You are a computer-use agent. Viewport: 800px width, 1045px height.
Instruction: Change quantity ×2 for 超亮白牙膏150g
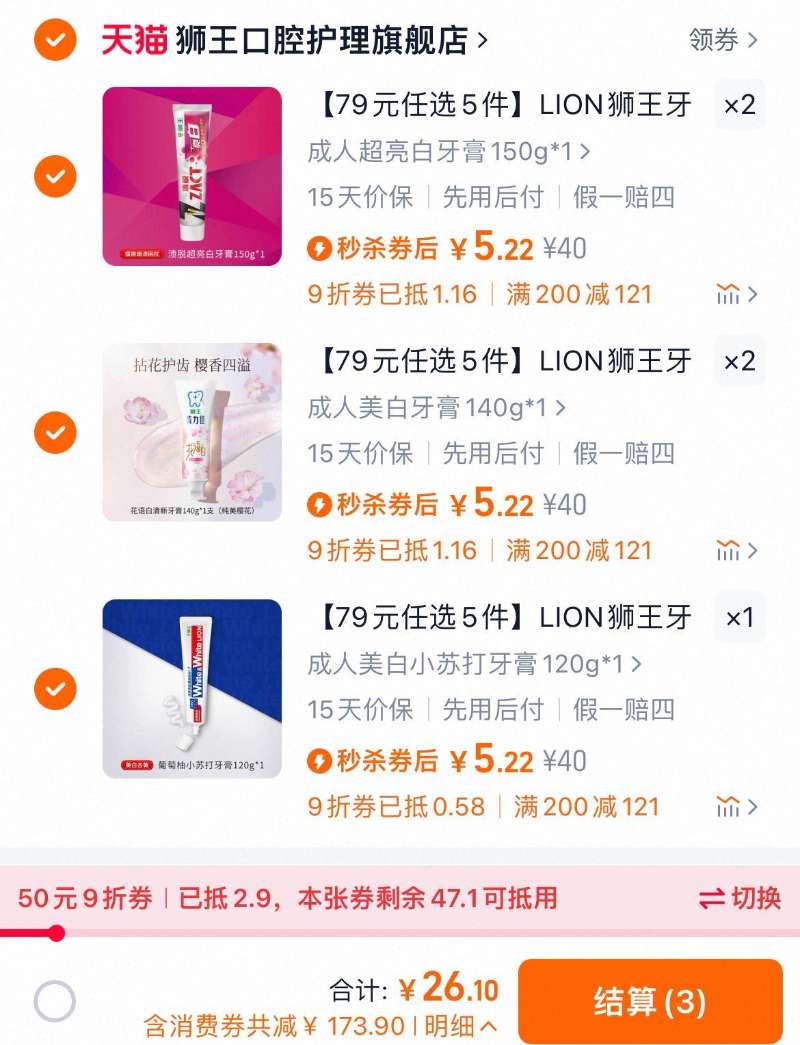click(739, 105)
